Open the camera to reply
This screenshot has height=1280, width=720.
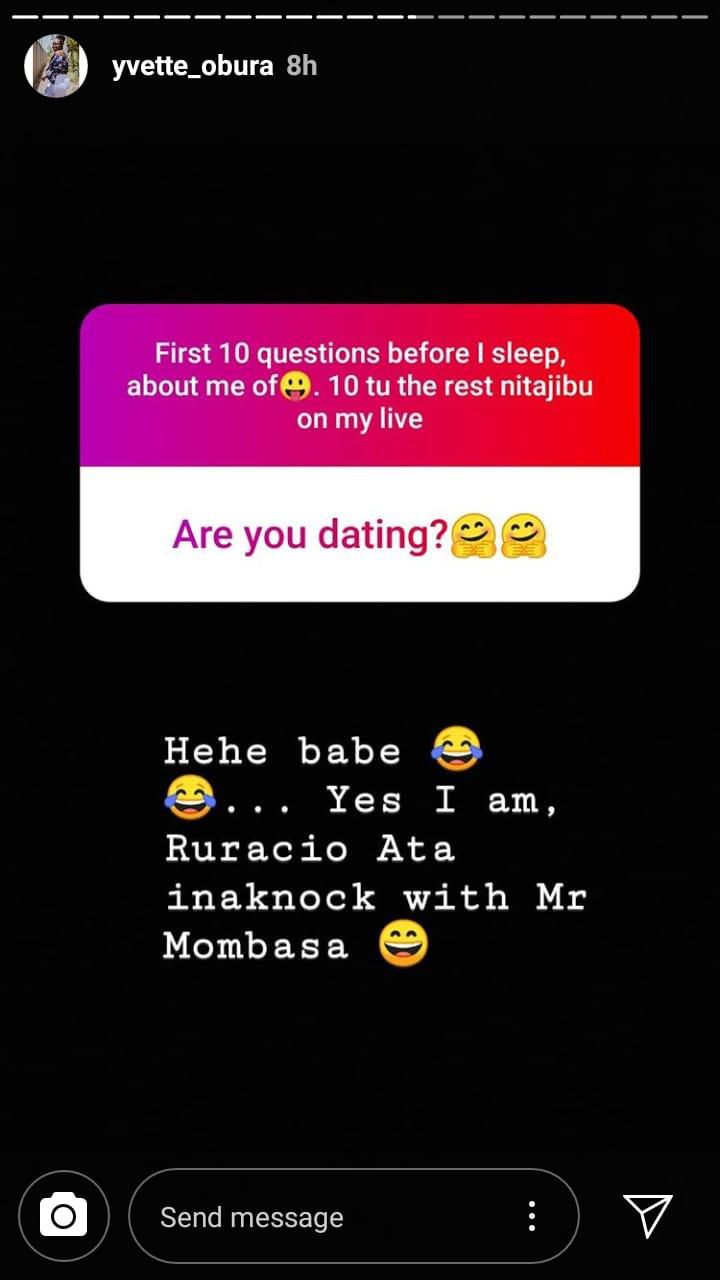tap(64, 1216)
